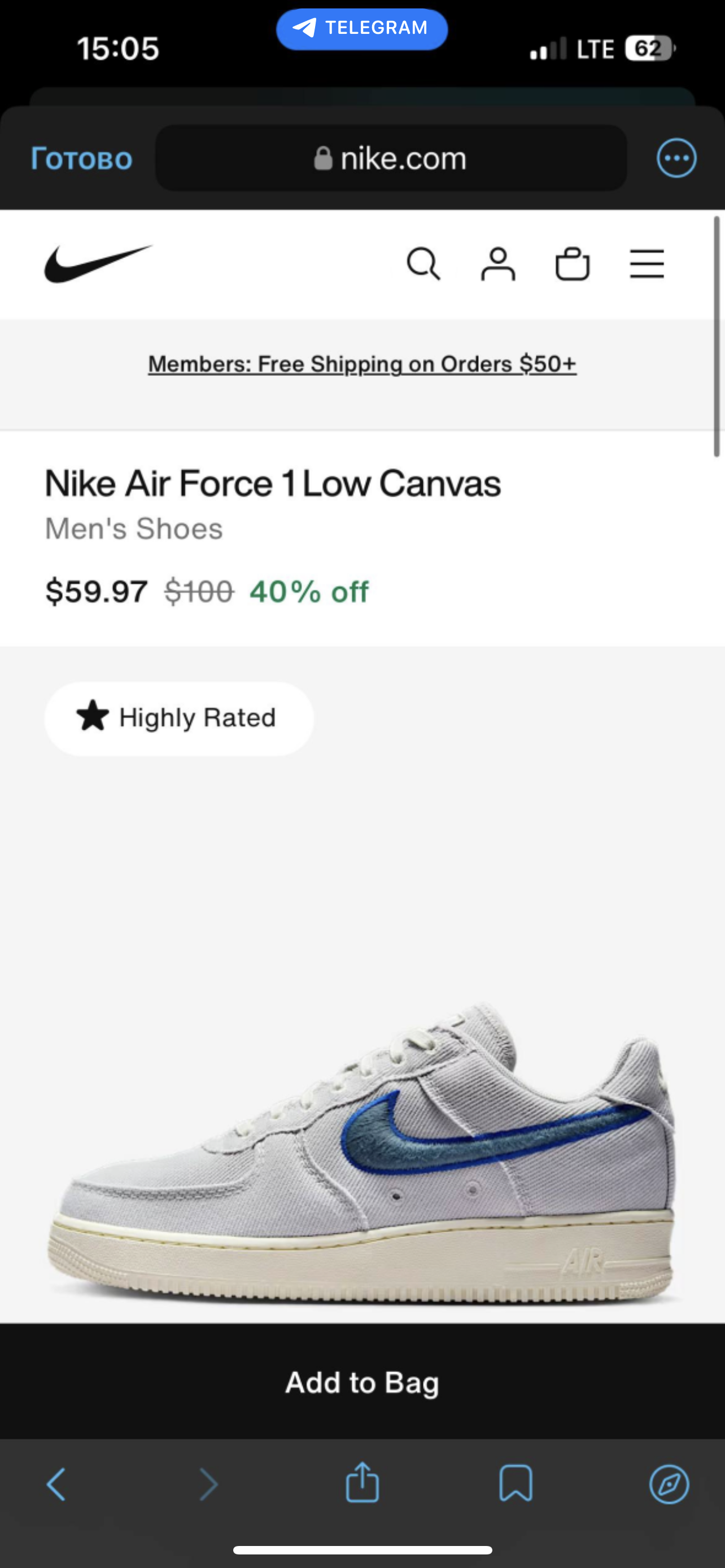Share this page
This screenshot has width=725, height=1568.
[362, 1483]
